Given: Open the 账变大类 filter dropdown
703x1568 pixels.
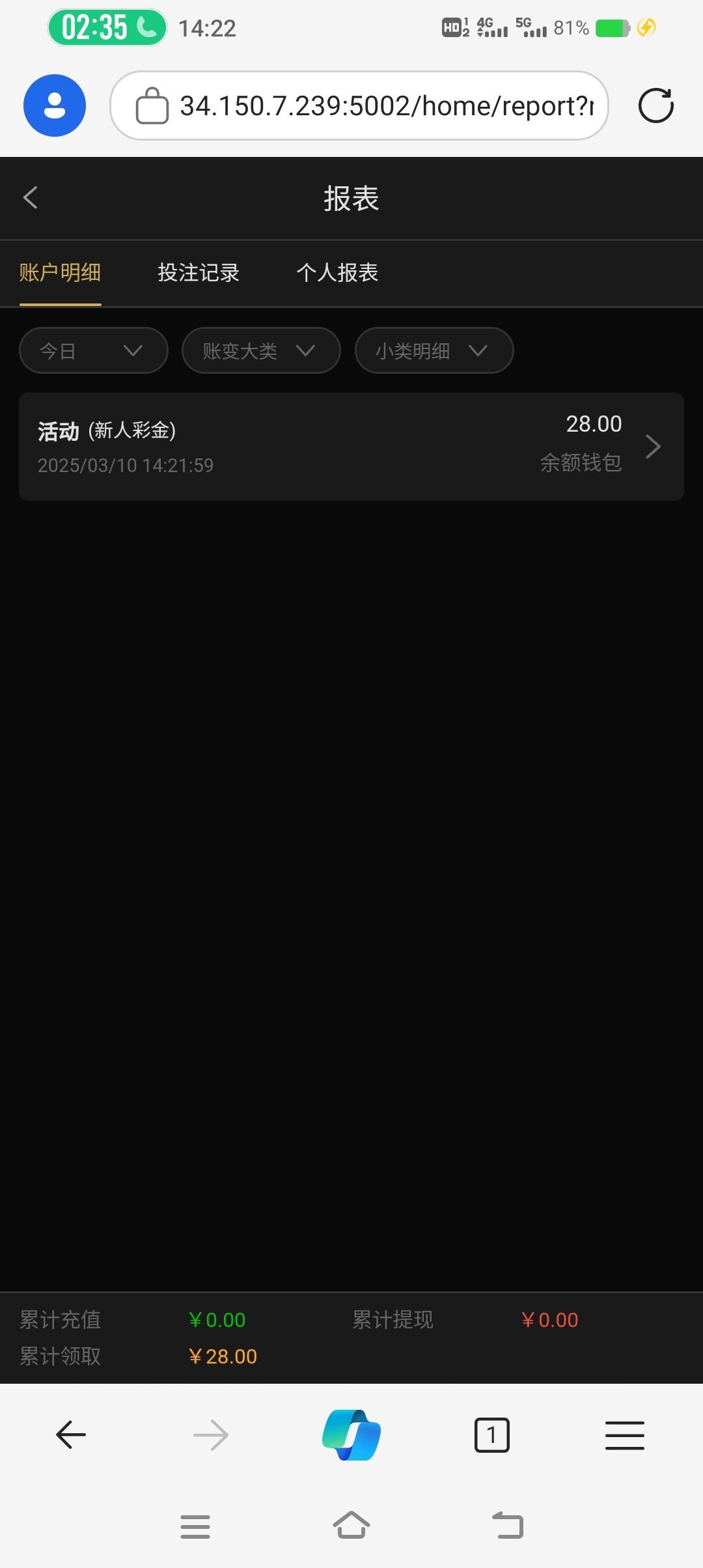Looking at the screenshot, I should point(260,350).
